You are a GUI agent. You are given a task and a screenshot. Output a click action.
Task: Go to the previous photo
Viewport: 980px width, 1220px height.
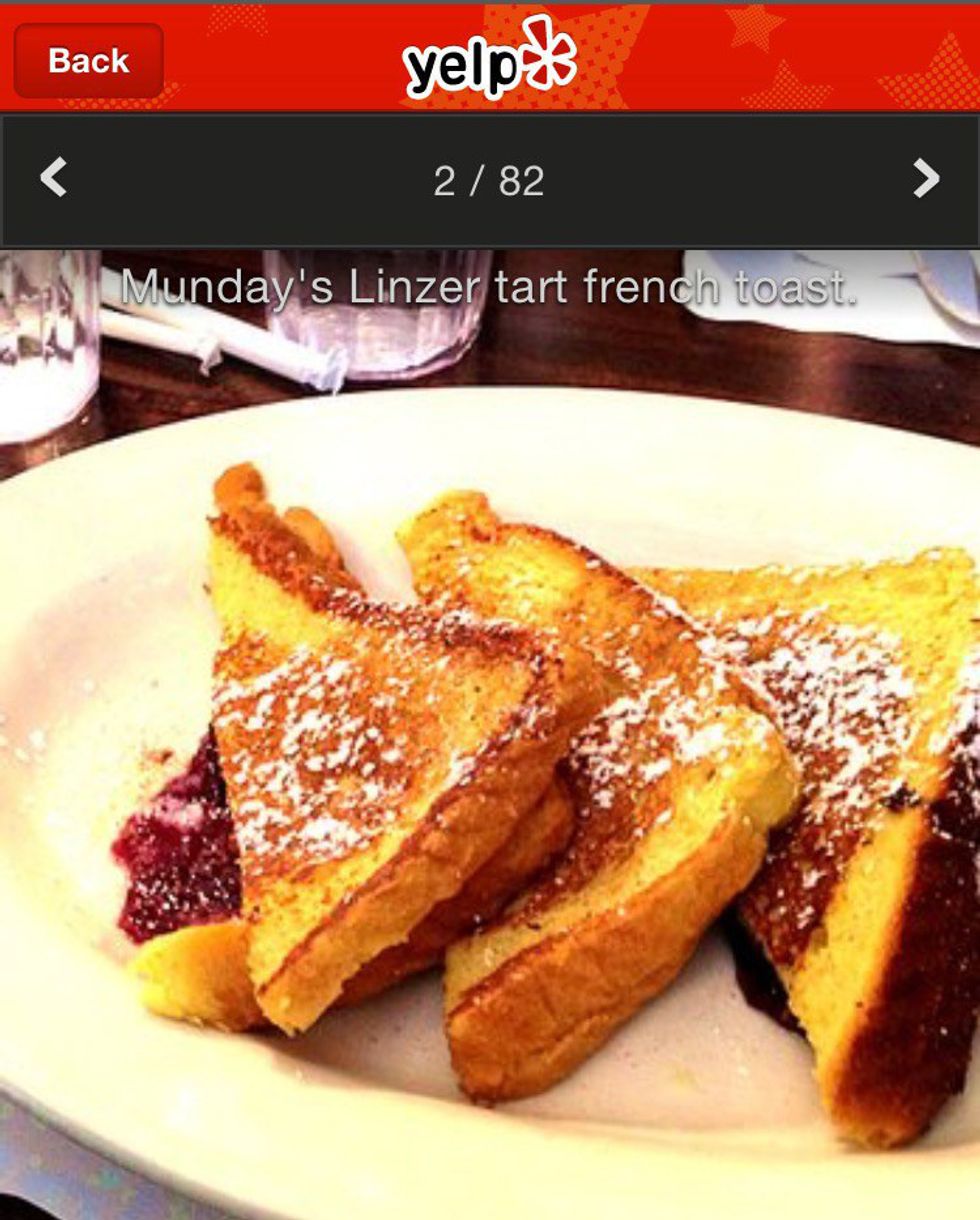point(53,179)
